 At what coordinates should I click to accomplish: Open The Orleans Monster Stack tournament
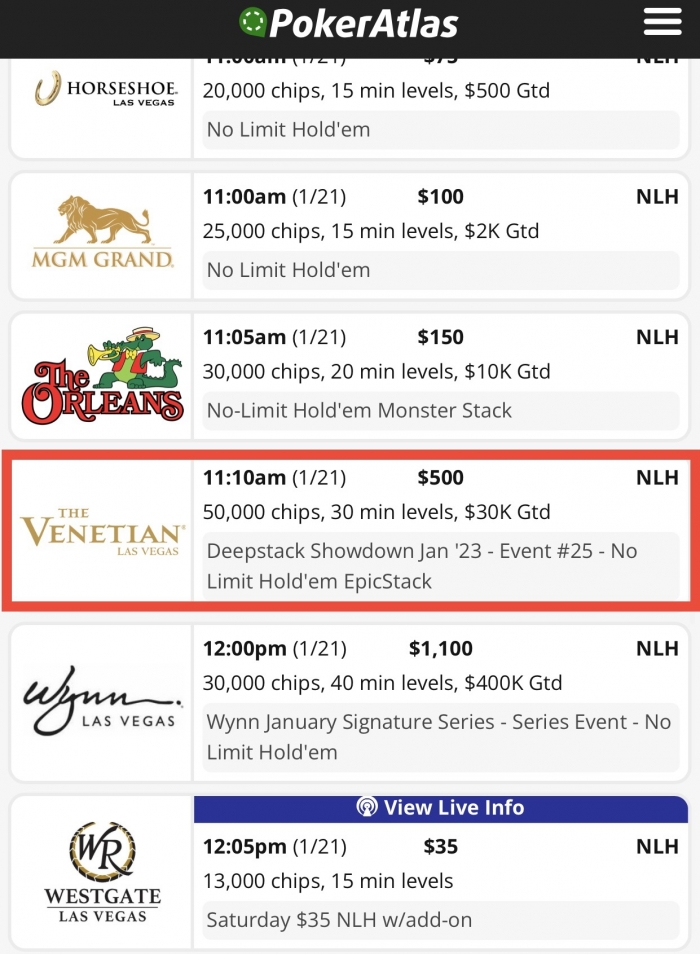click(x=440, y=372)
